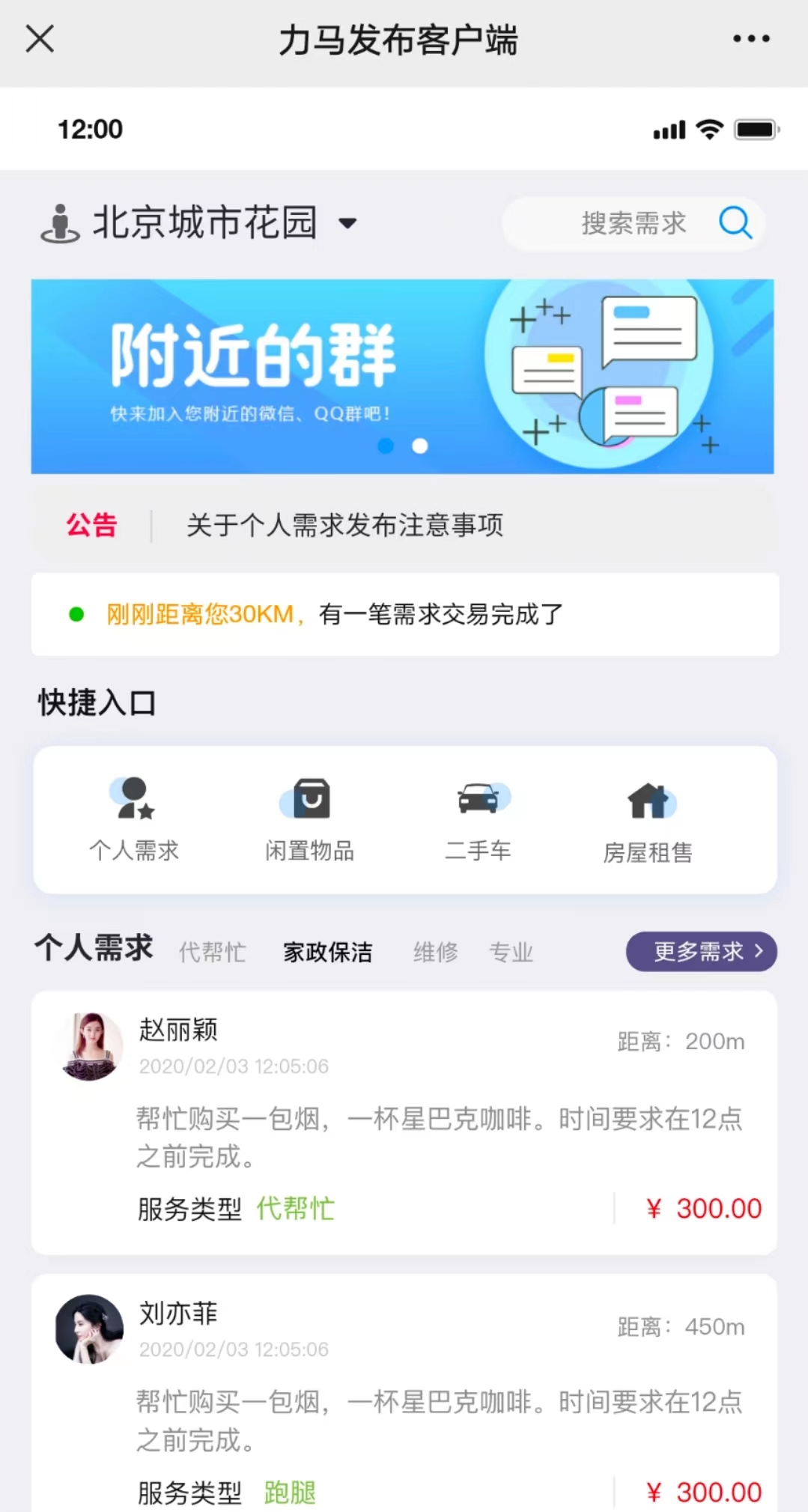Open 闲置物品 shortcut entry
Screen dimensions: 808x1512
click(x=309, y=819)
